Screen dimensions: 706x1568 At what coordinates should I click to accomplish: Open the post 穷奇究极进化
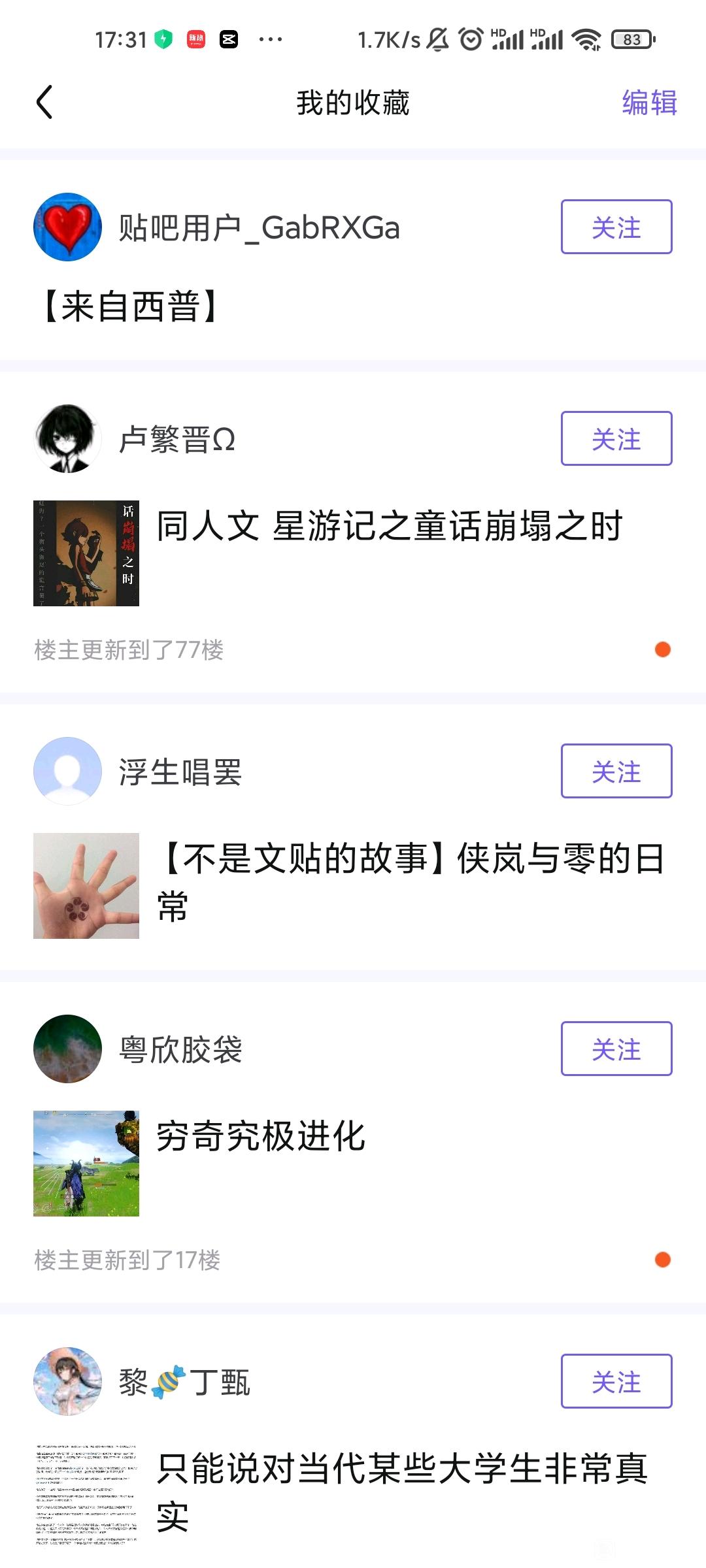[260, 1137]
